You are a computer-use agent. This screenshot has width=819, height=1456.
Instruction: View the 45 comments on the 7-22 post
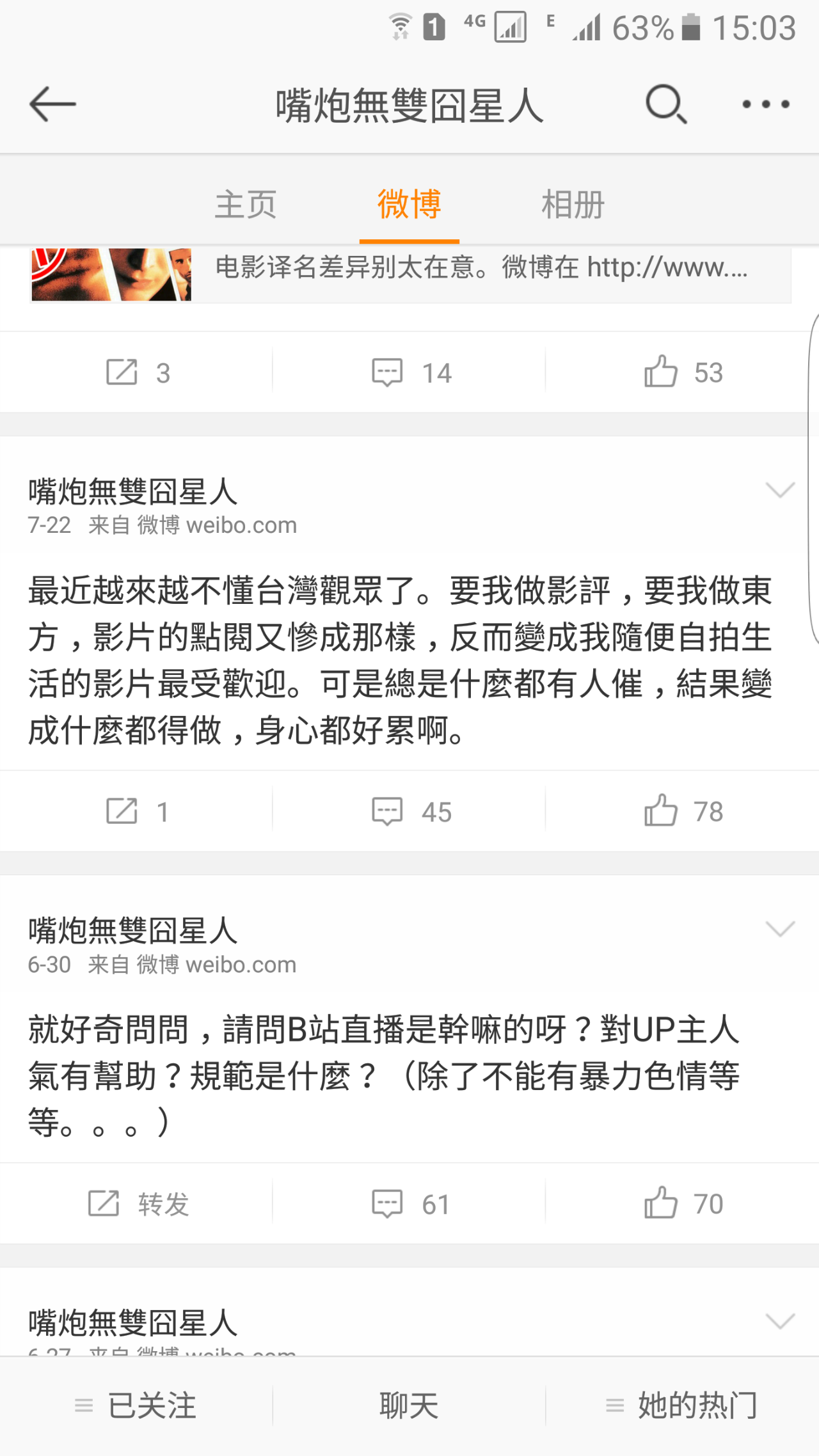(x=411, y=811)
